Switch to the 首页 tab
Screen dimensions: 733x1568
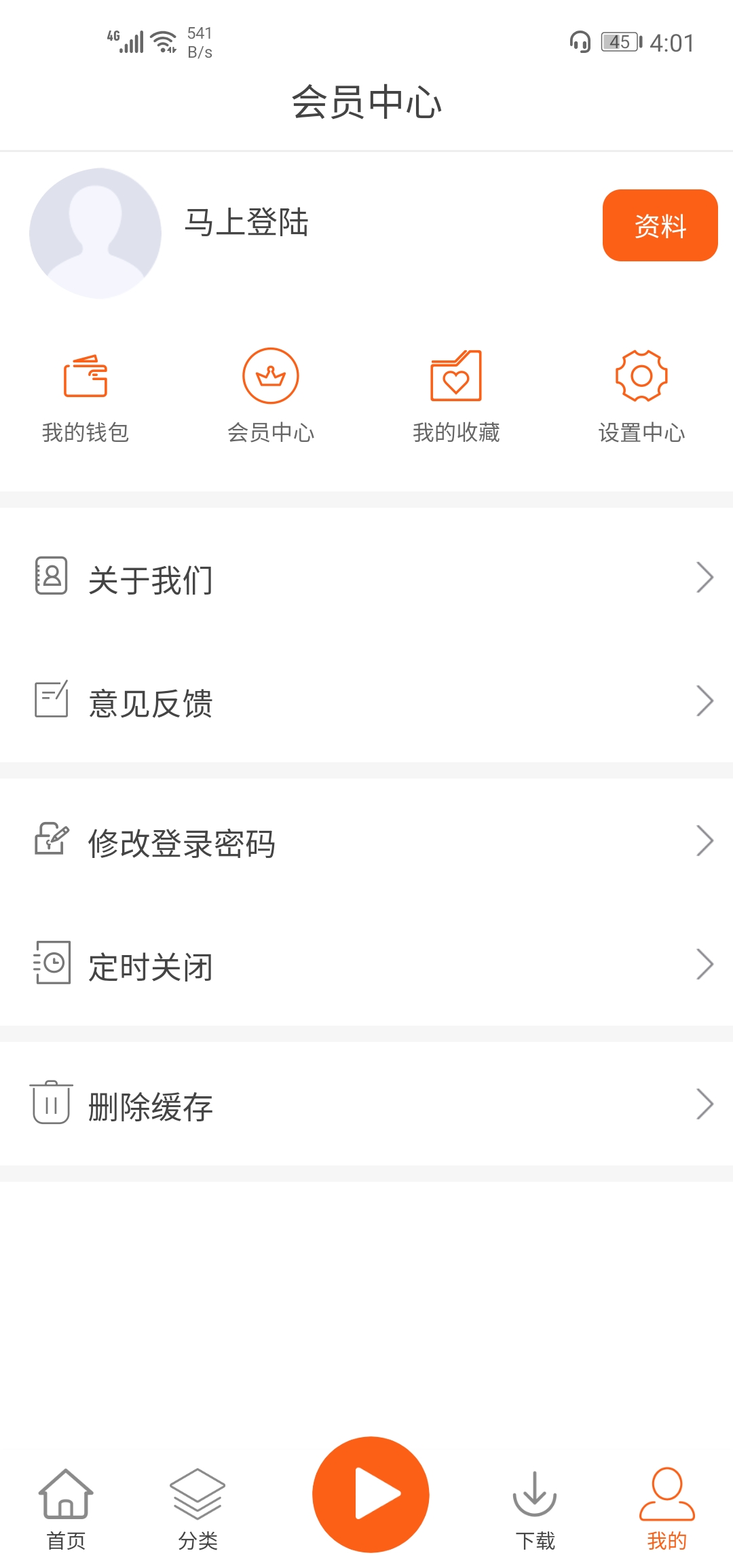click(x=66, y=1510)
